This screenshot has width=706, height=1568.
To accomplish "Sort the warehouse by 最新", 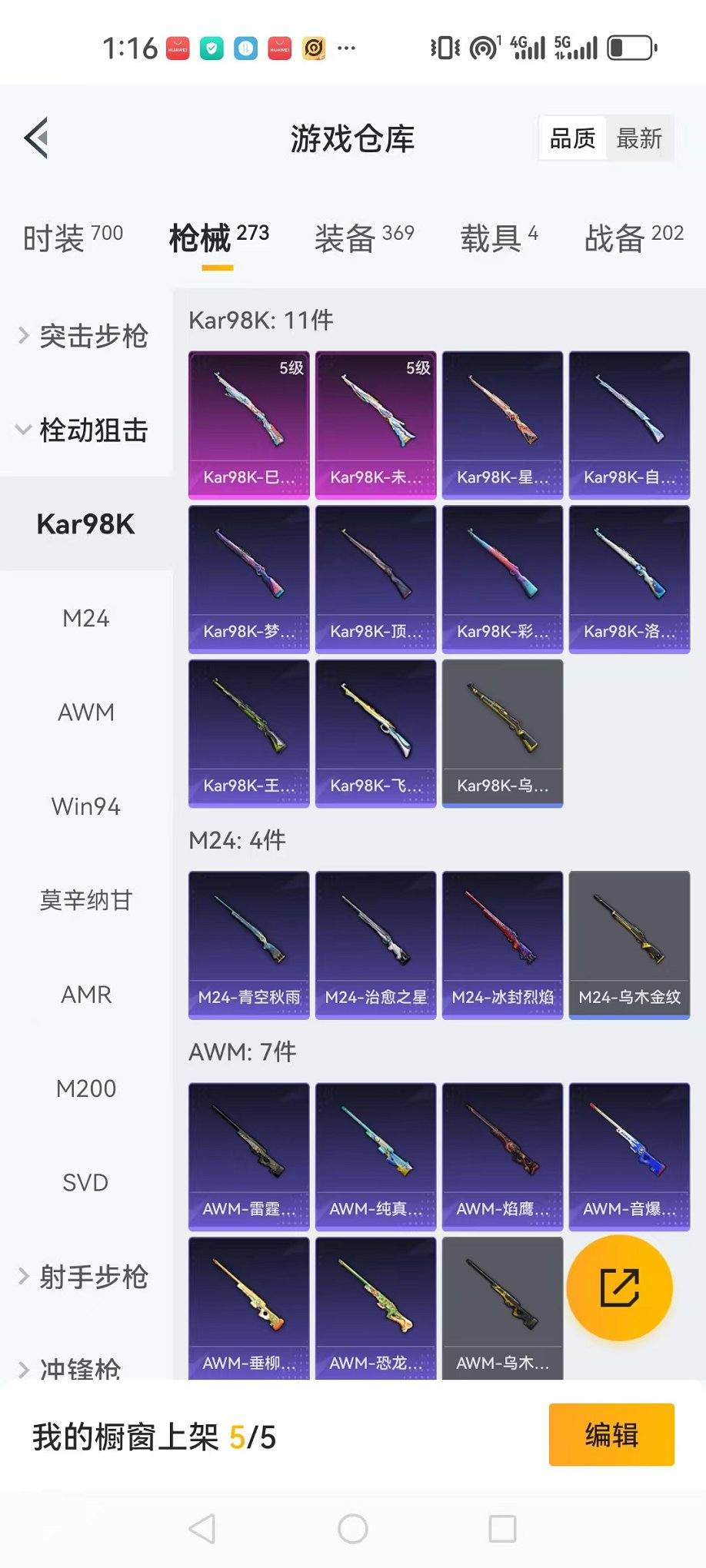I will tap(638, 139).
